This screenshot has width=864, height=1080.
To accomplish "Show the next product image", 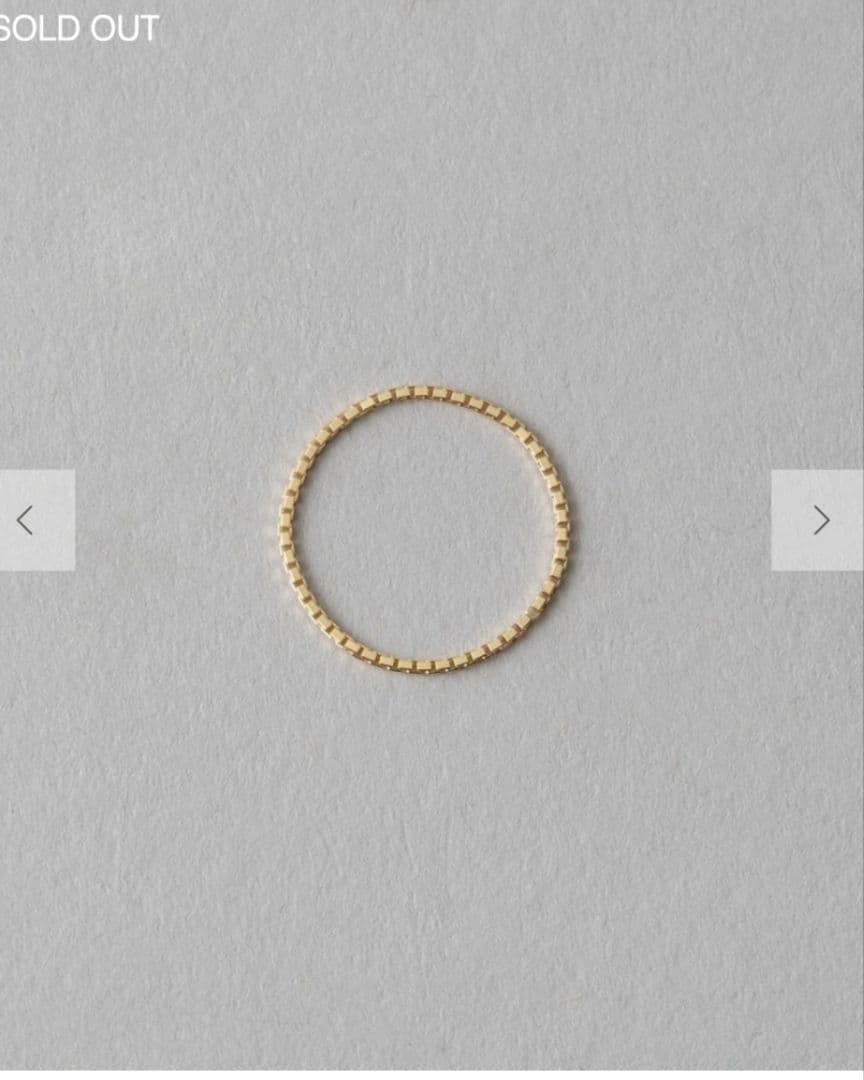I will click(819, 520).
